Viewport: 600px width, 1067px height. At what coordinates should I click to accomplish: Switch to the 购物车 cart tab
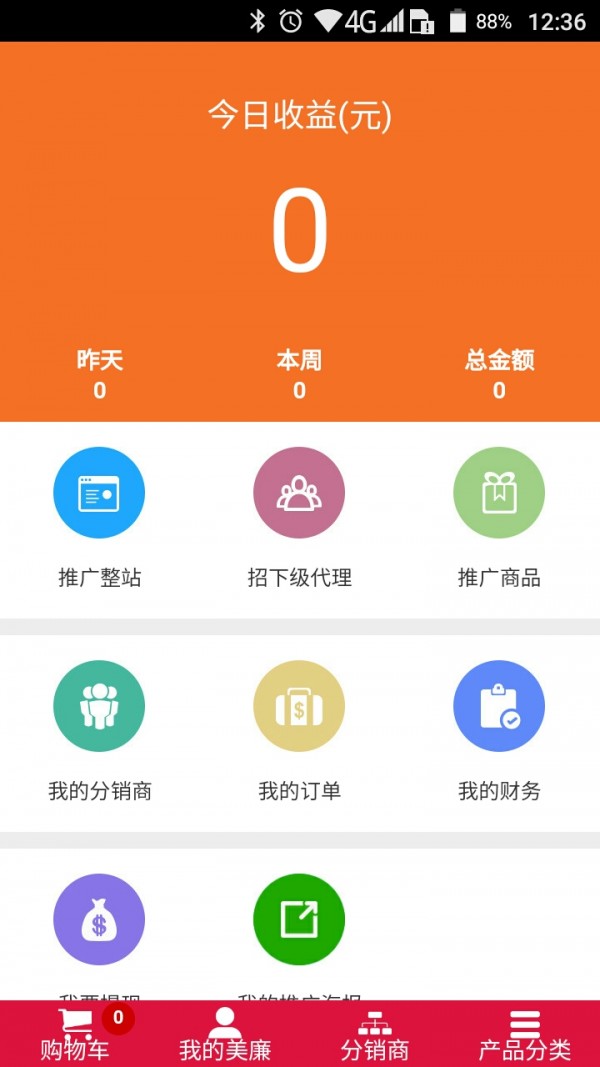pos(75,1035)
